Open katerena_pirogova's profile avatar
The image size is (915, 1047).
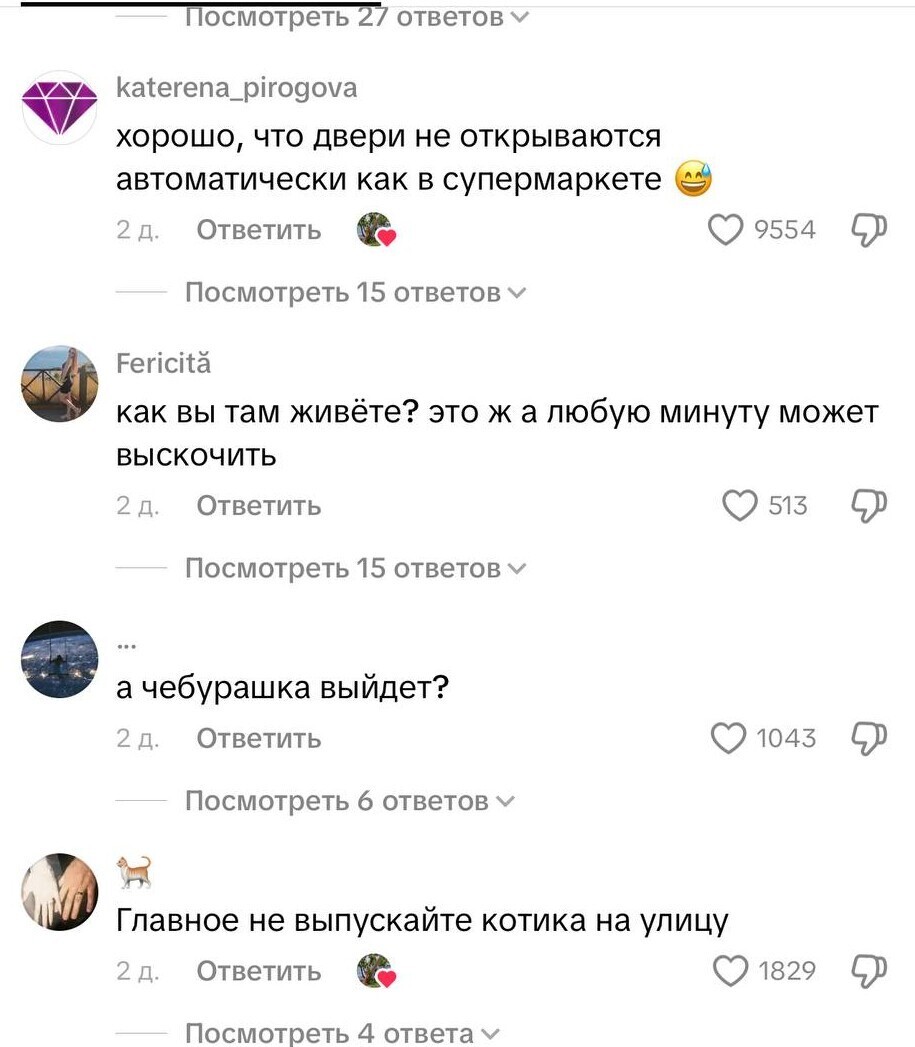pos(59,106)
